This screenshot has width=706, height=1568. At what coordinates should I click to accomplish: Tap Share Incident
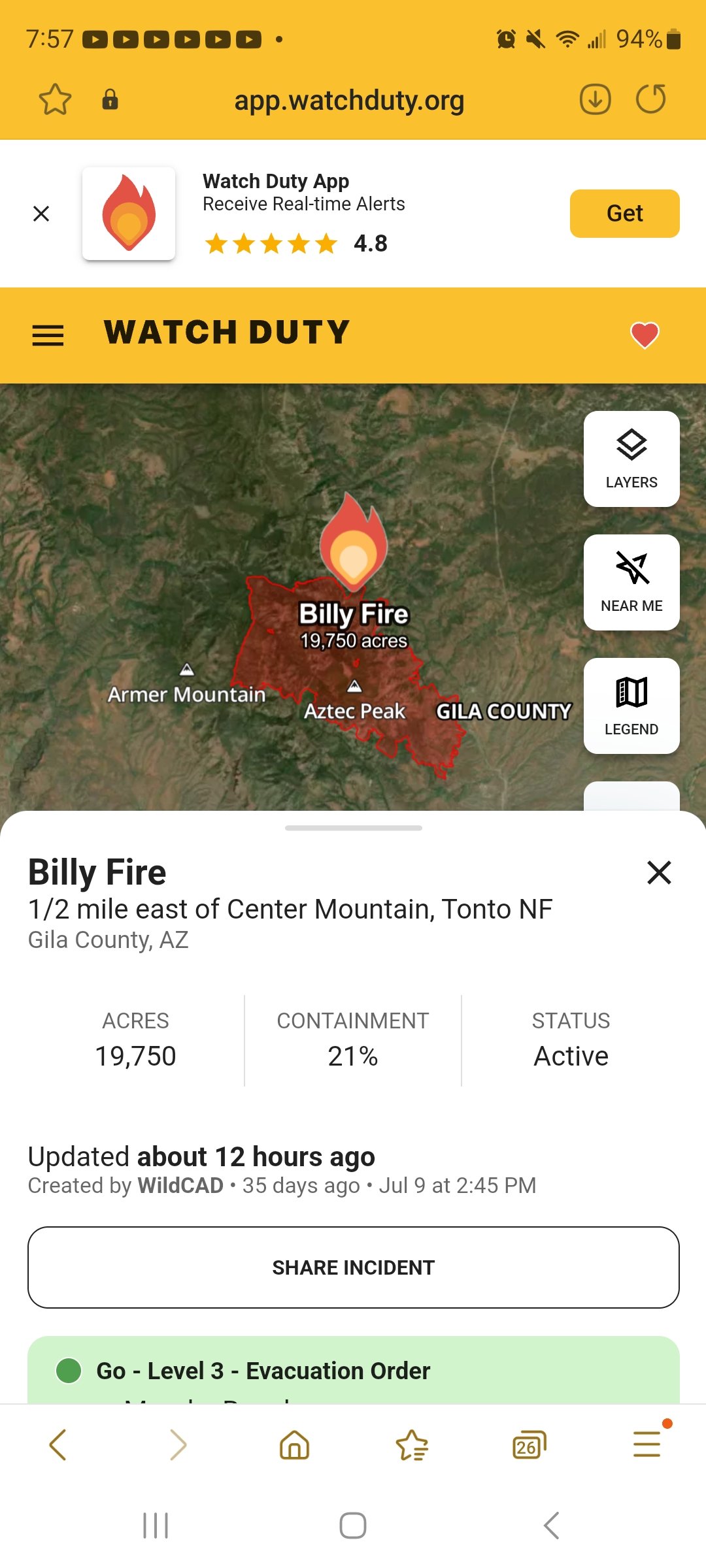tap(354, 1267)
